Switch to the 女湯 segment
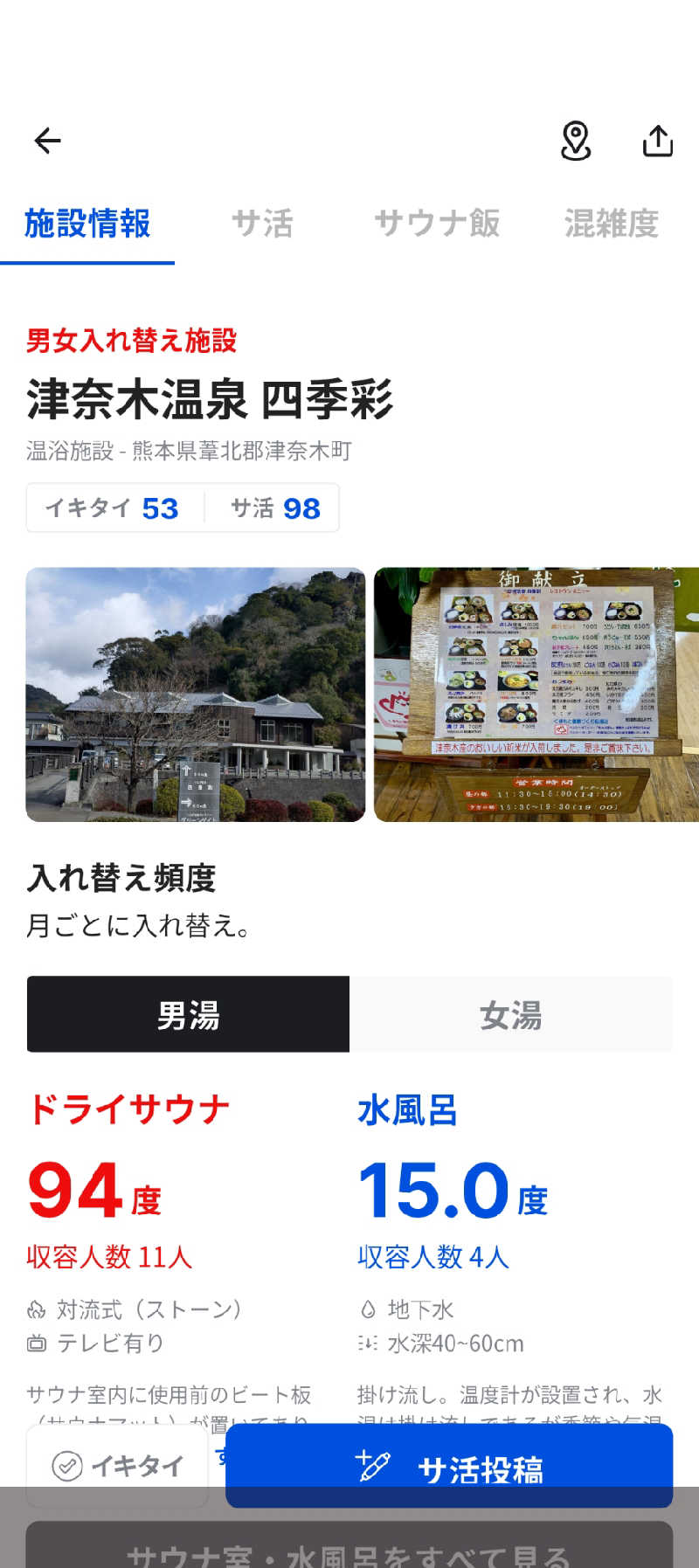Screen dimensions: 699x1568 pos(511,1014)
